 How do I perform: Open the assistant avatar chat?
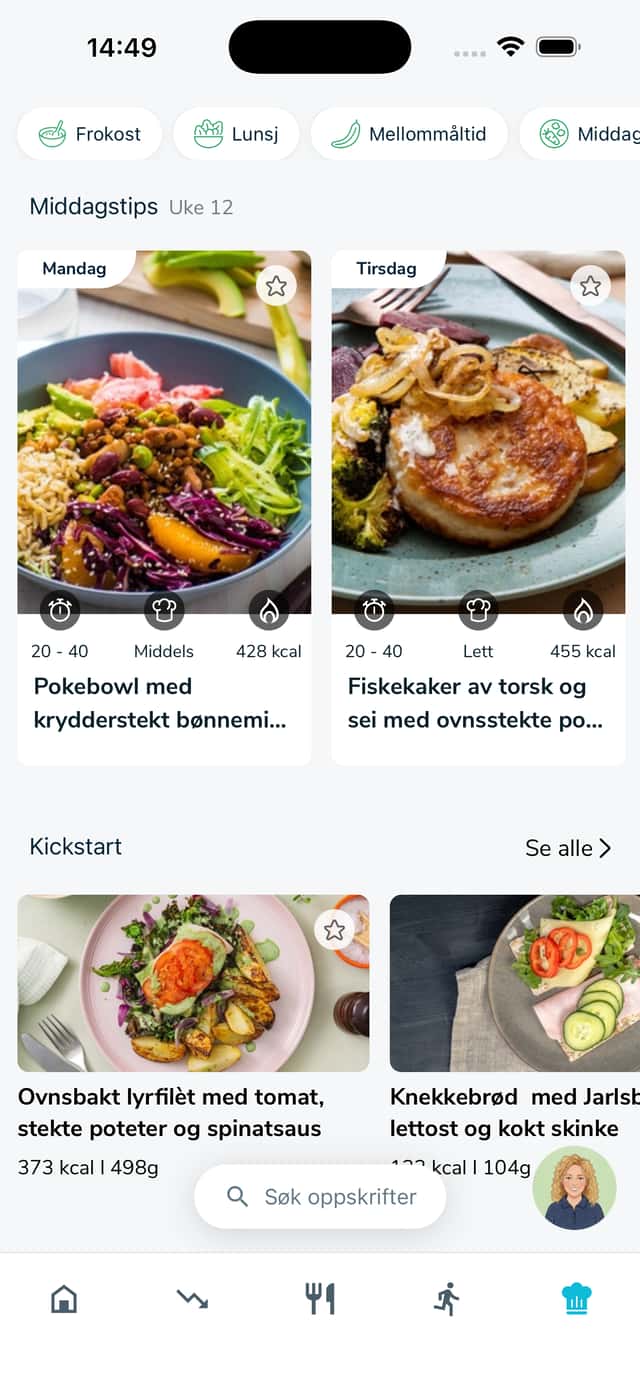[574, 1188]
